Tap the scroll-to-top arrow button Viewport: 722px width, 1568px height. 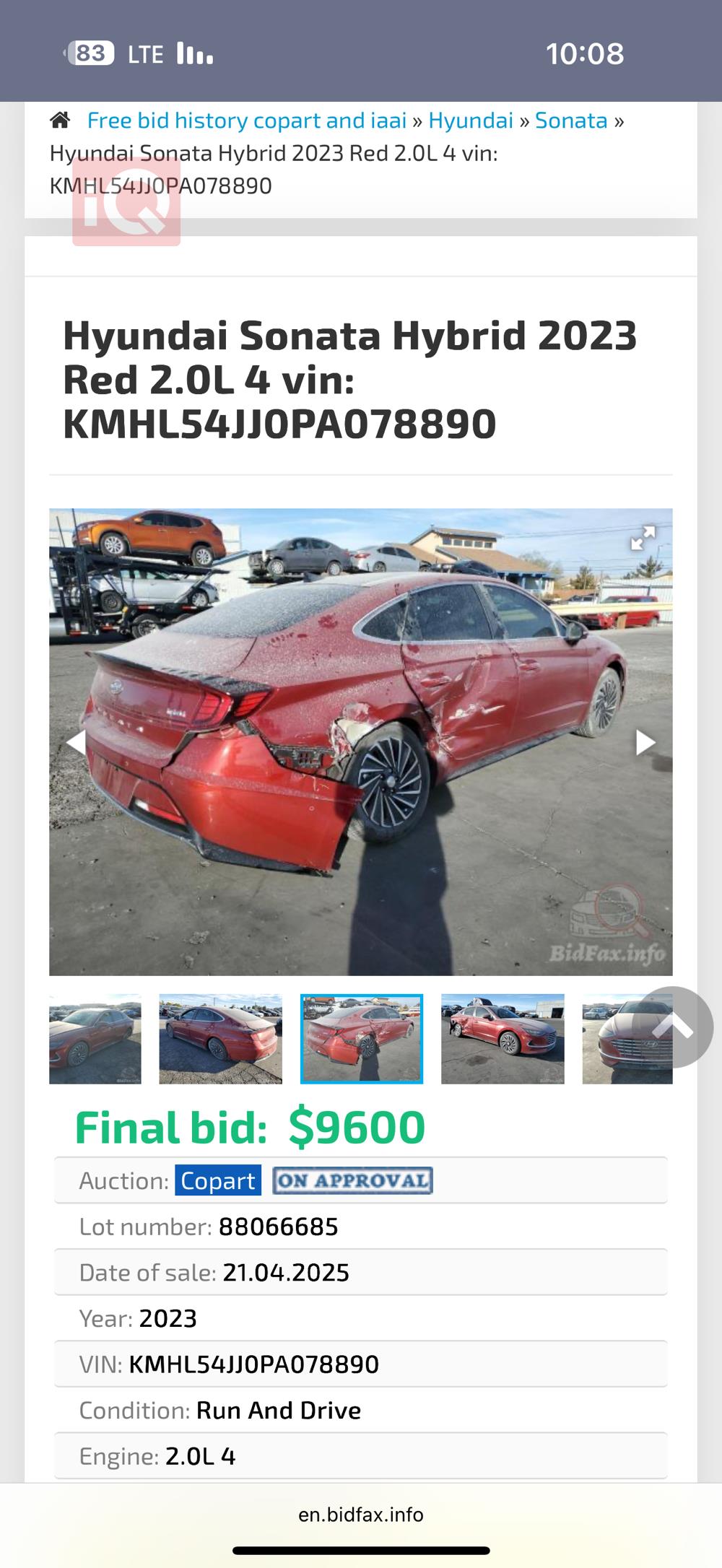(x=673, y=1027)
